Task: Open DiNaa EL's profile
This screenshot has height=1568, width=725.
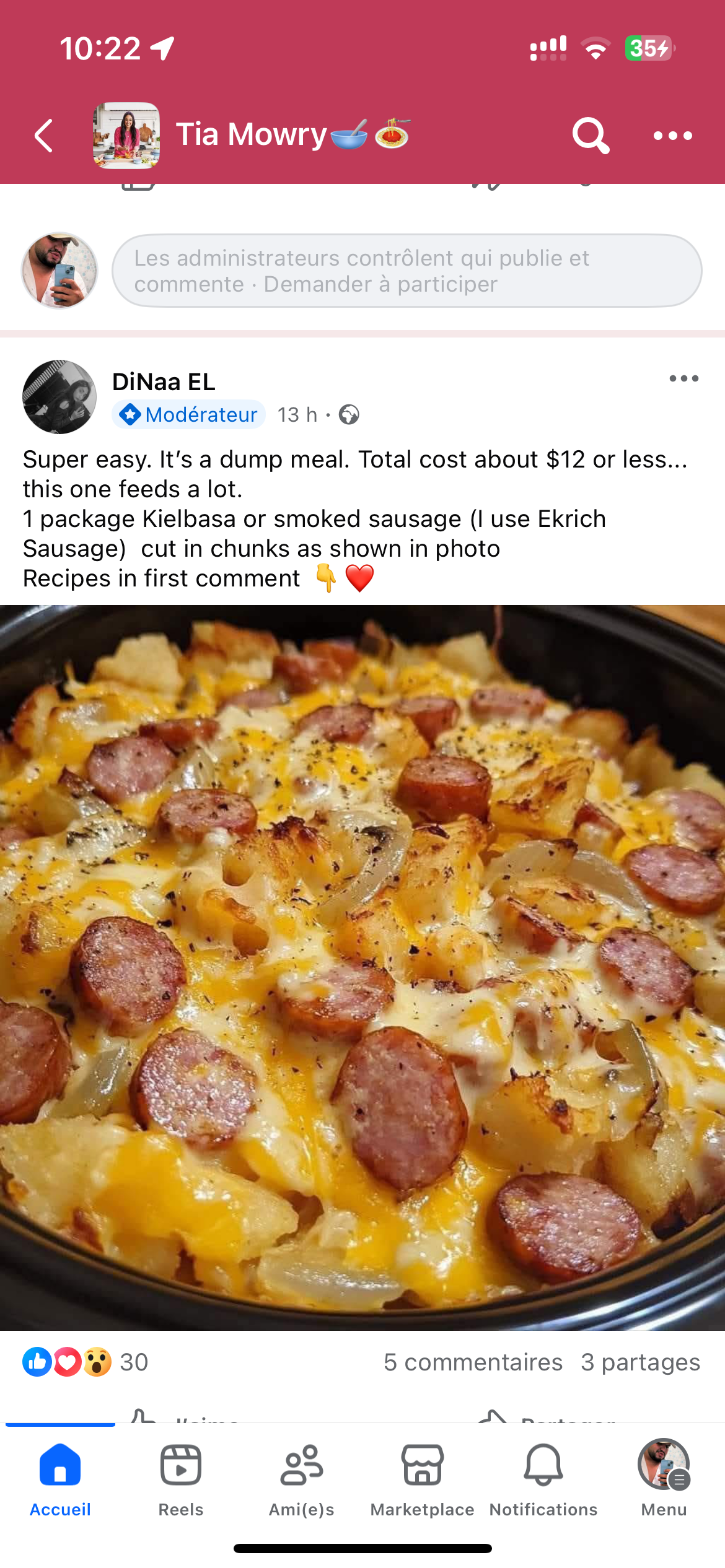Action: [164, 381]
